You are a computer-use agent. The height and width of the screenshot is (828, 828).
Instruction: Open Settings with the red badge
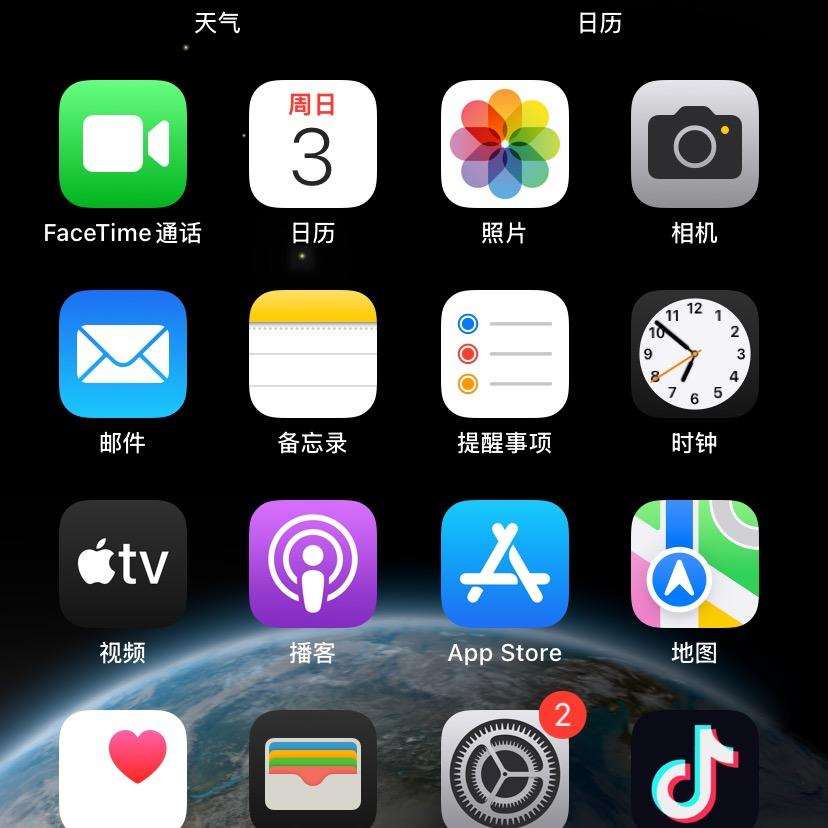[505, 770]
